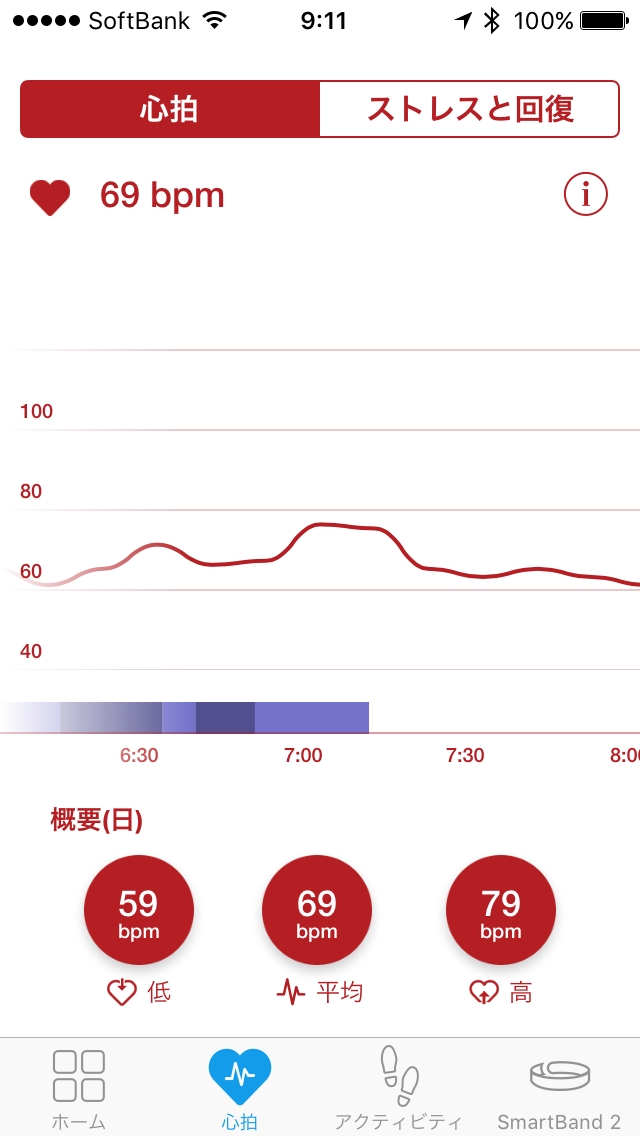Screen dimensions: 640x1136
Task: Go to the ホーム tab
Action: click(x=79, y=1088)
